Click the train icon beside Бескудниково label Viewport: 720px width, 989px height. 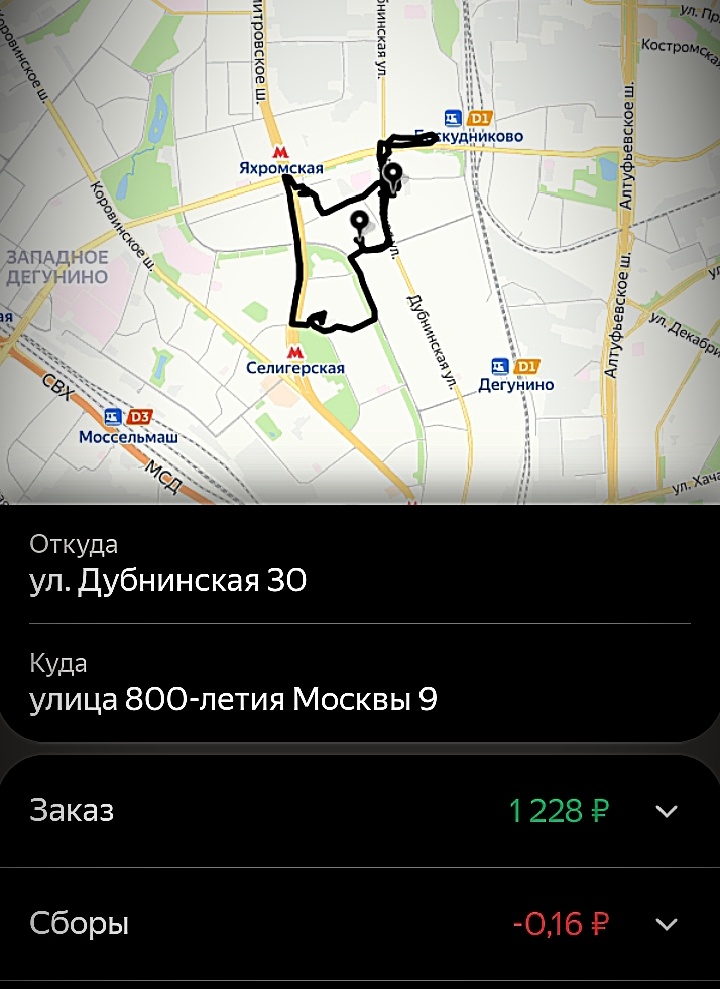(451, 117)
